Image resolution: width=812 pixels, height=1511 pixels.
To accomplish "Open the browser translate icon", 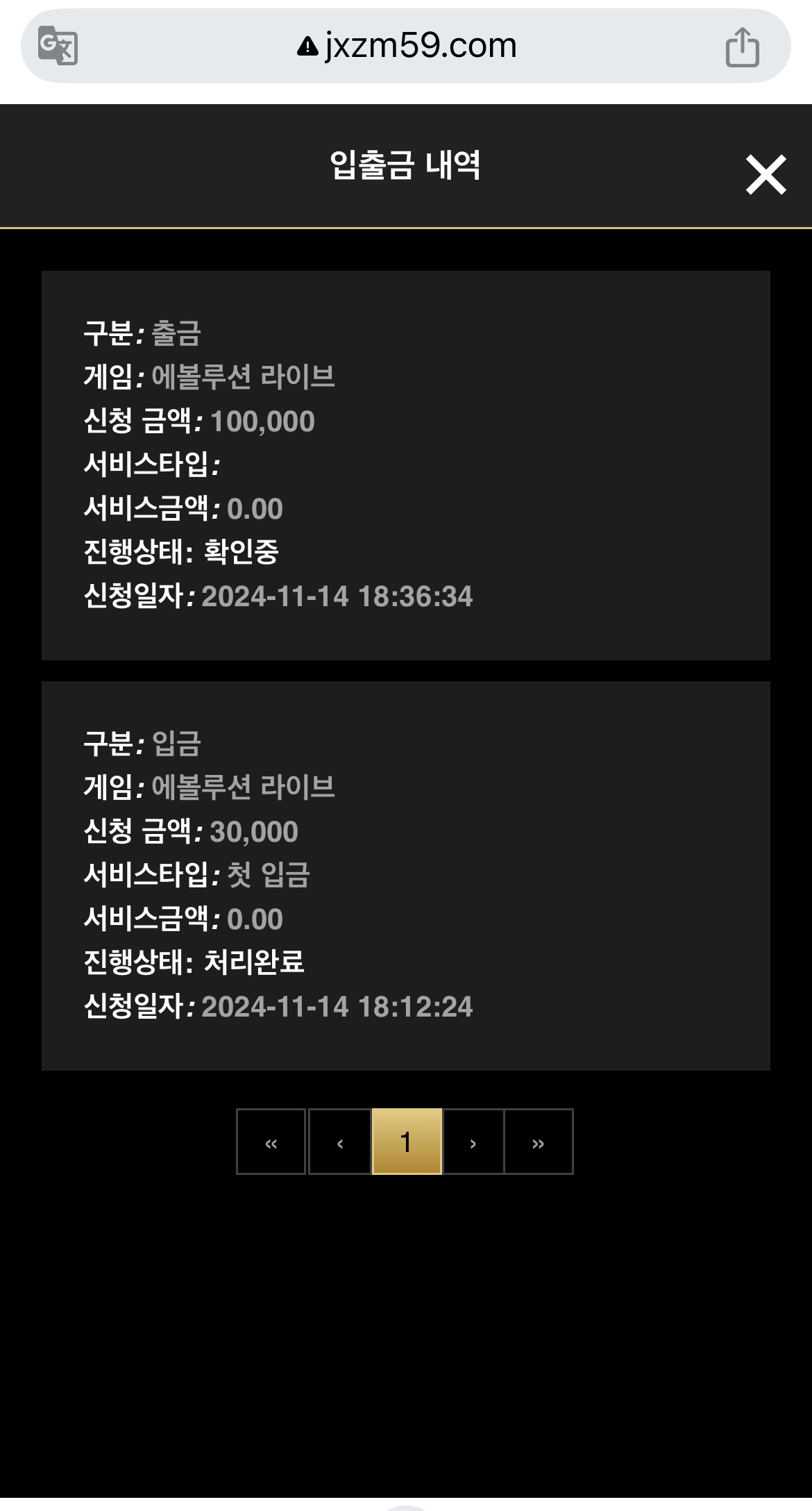I will point(58,46).
